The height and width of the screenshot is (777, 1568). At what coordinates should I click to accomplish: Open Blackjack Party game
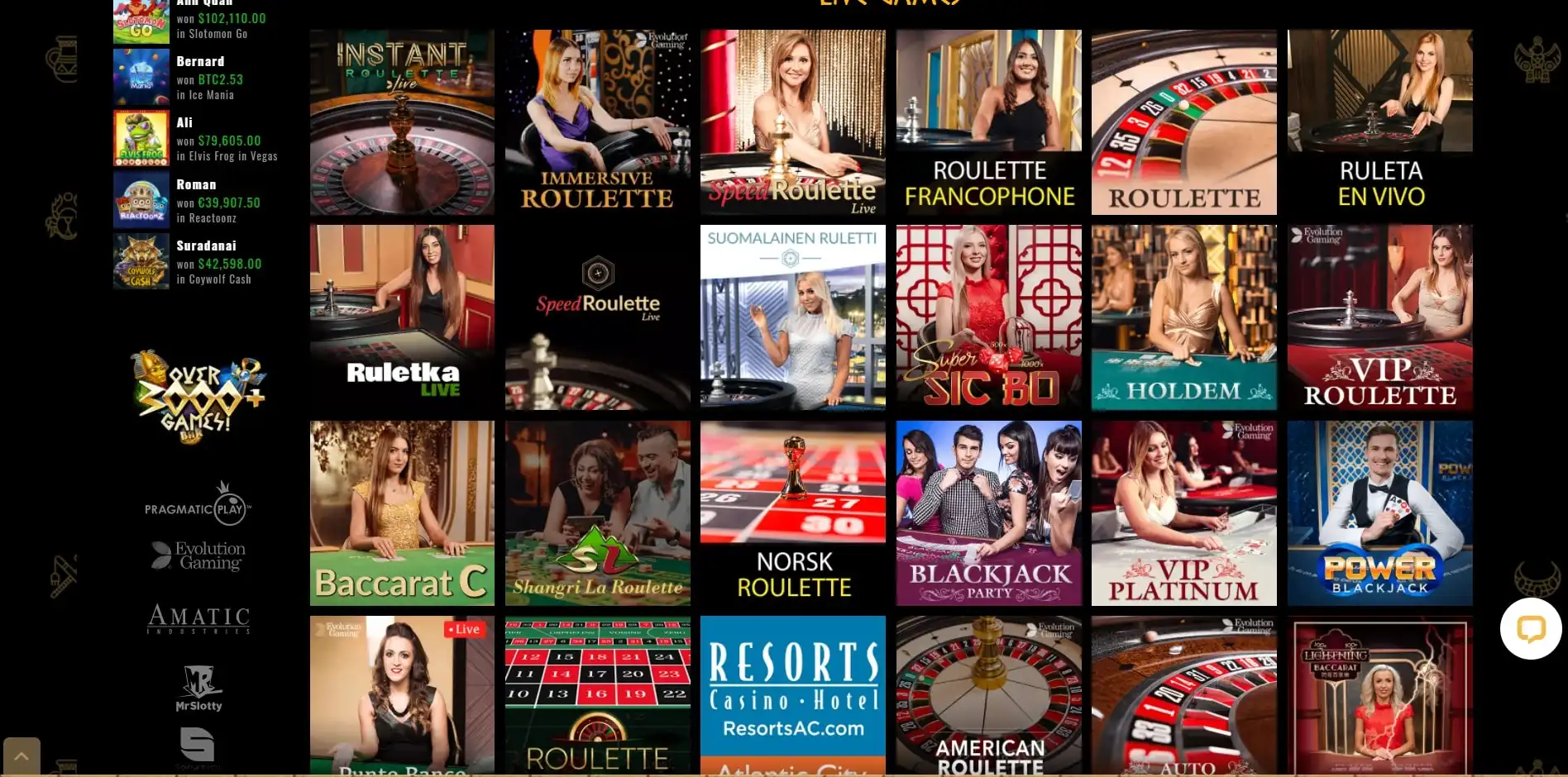[988, 512]
